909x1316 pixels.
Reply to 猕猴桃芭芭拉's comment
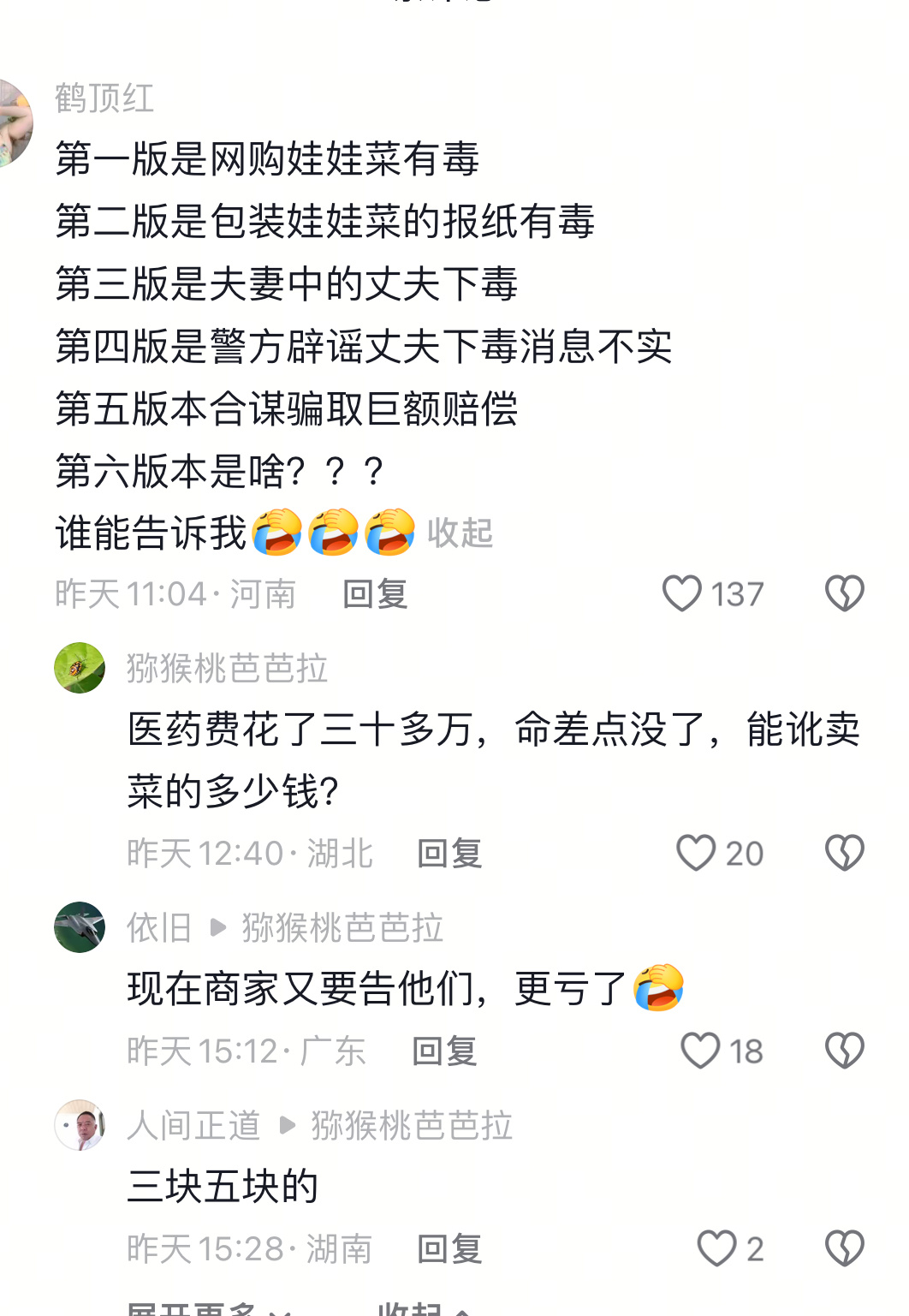(449, 854)
